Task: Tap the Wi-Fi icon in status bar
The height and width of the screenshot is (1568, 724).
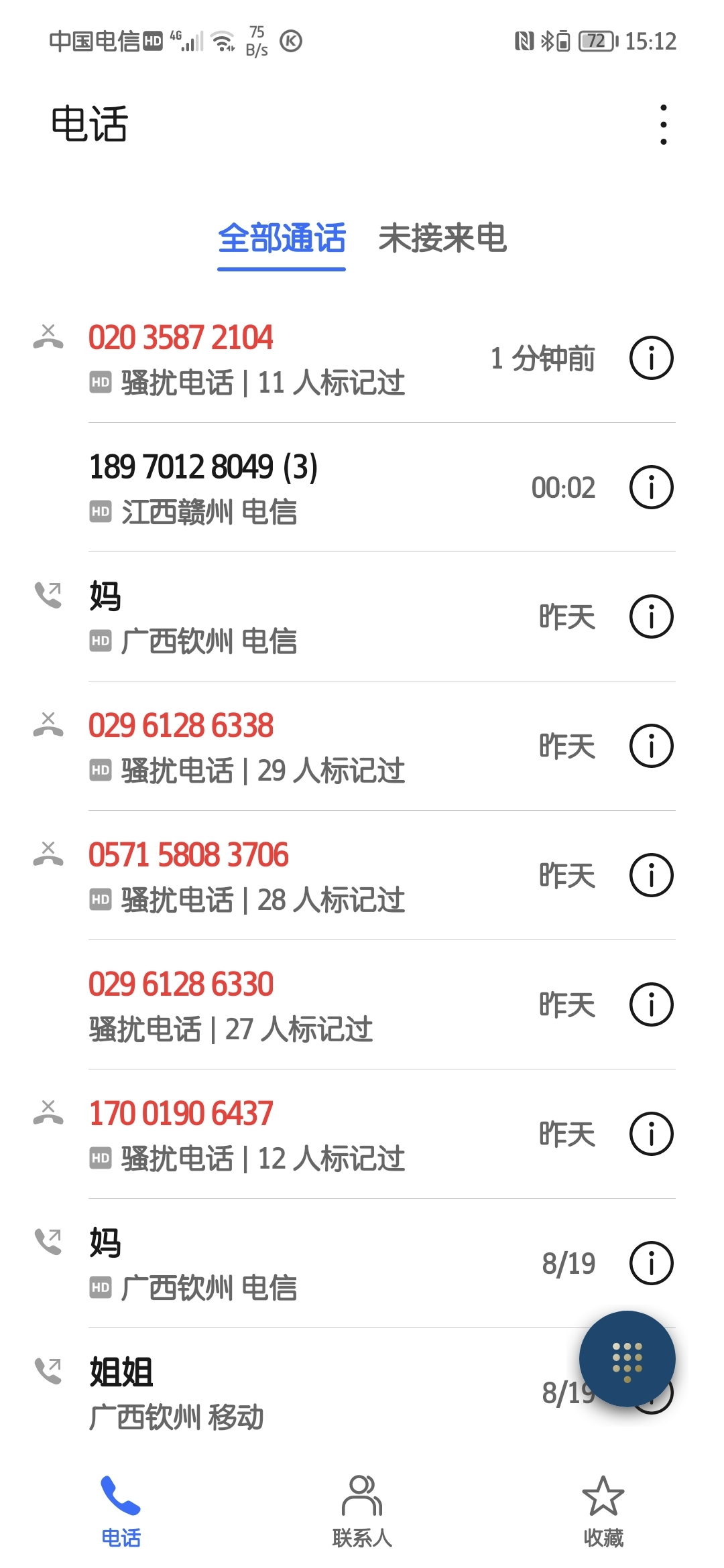Action: point(223,40)
